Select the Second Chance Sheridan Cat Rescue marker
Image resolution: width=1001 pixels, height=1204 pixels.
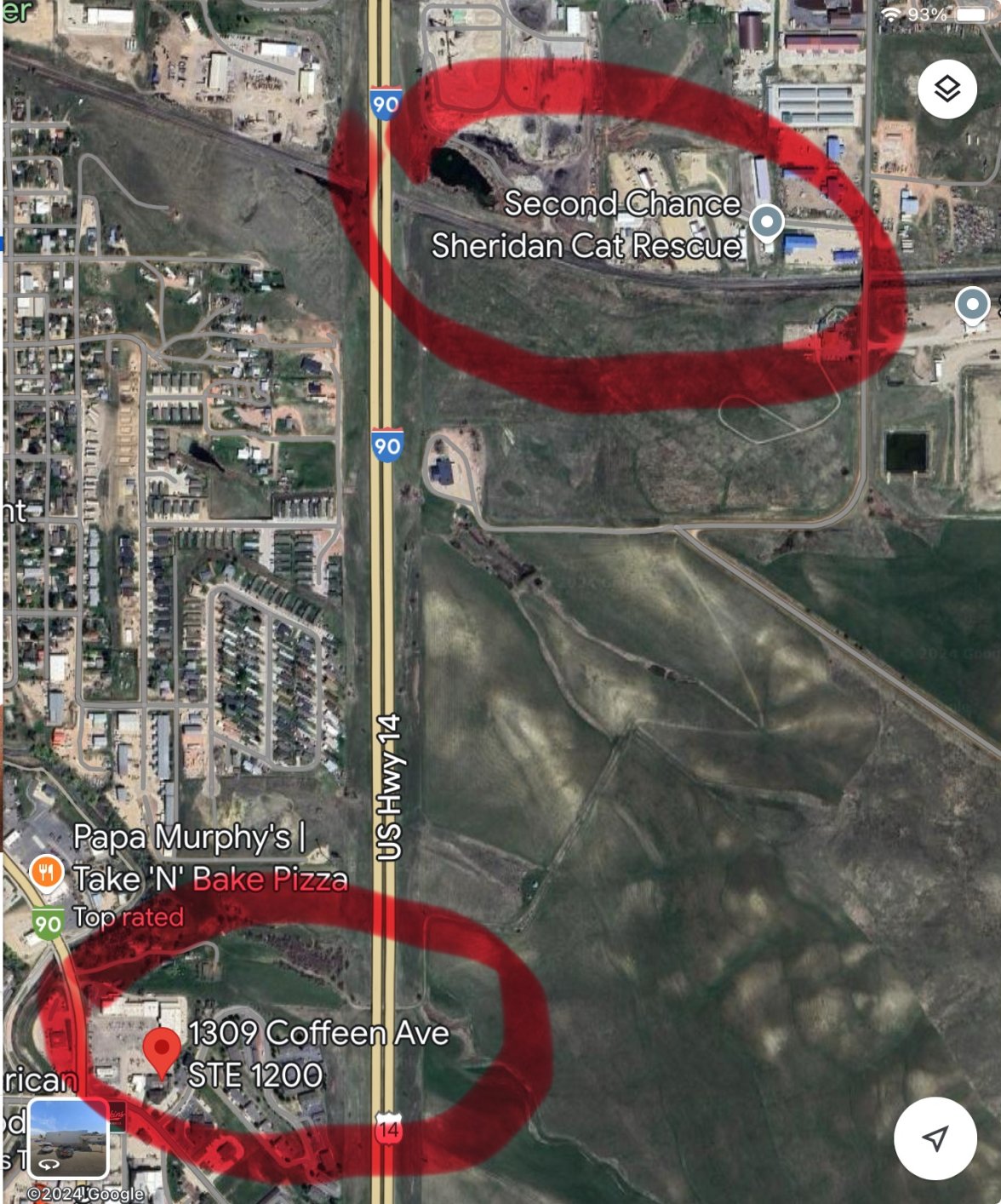(x=766, y=223)
